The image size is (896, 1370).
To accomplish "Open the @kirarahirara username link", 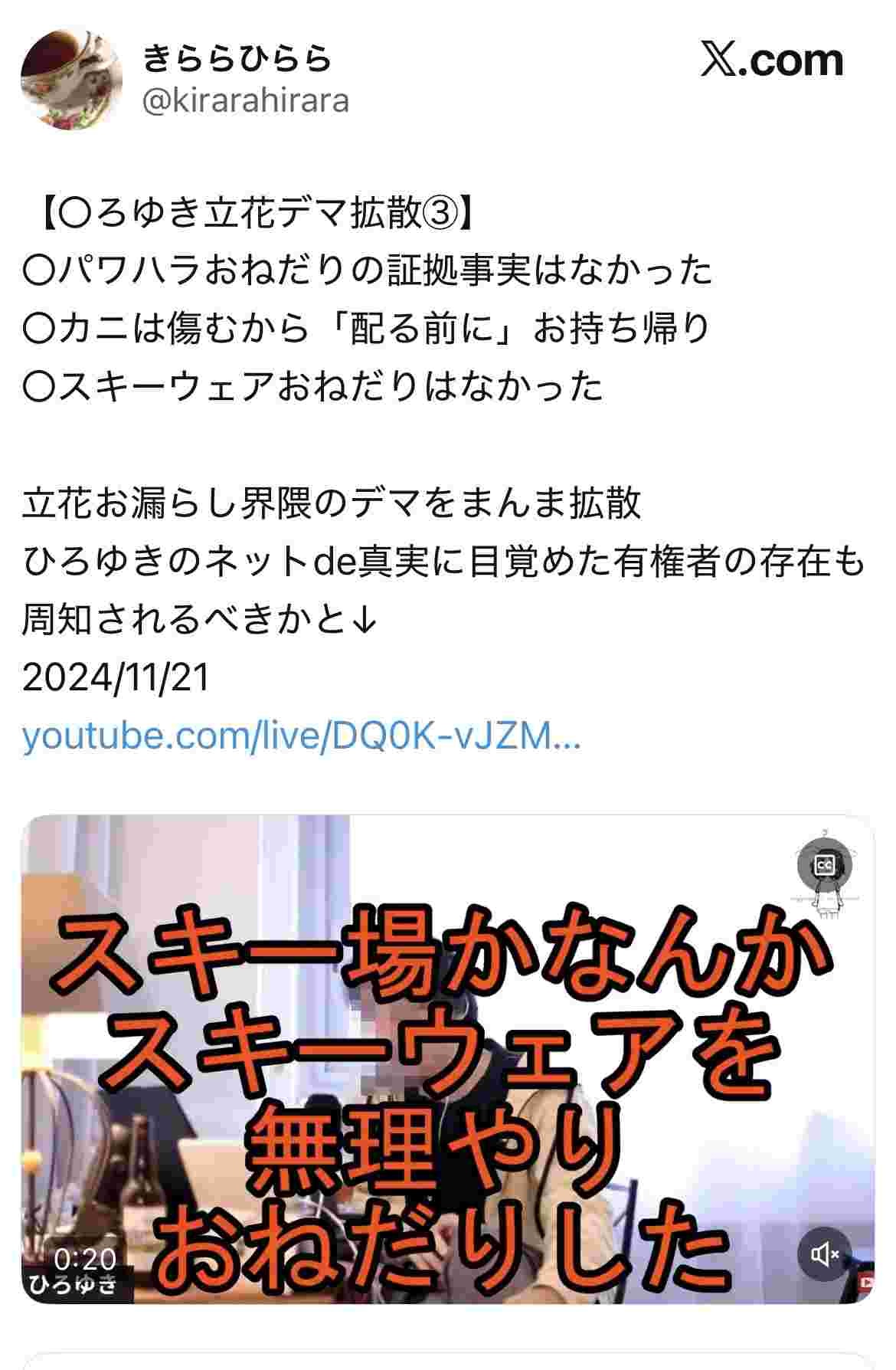I will [x=246, y=100].
